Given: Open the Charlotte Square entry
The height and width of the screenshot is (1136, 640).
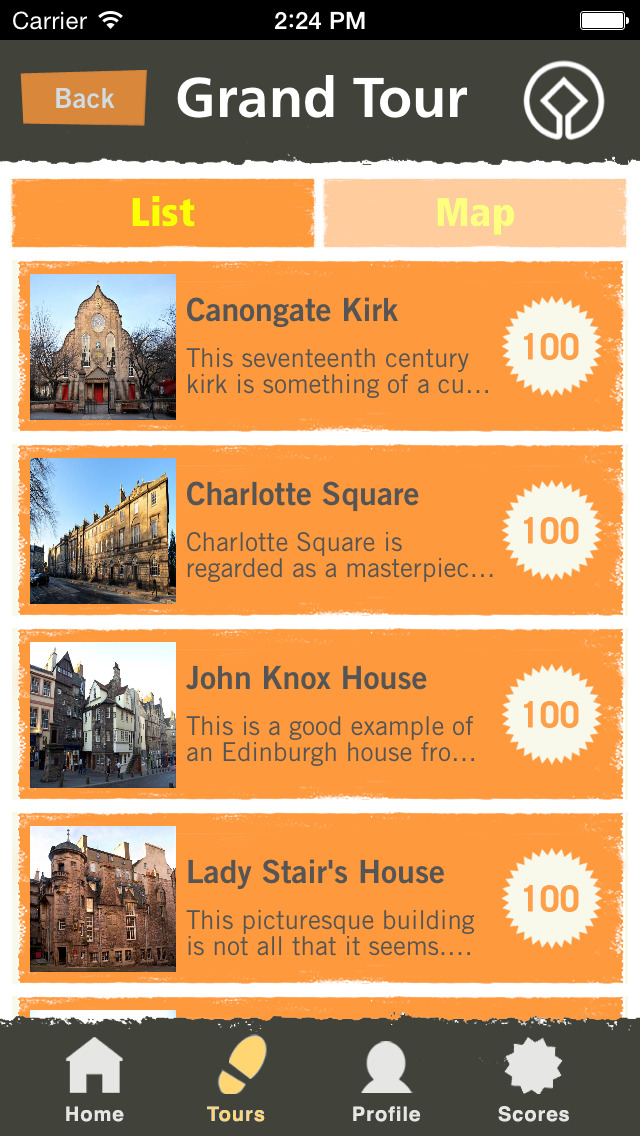Looking at the screenshot, I should click(320, 530).
